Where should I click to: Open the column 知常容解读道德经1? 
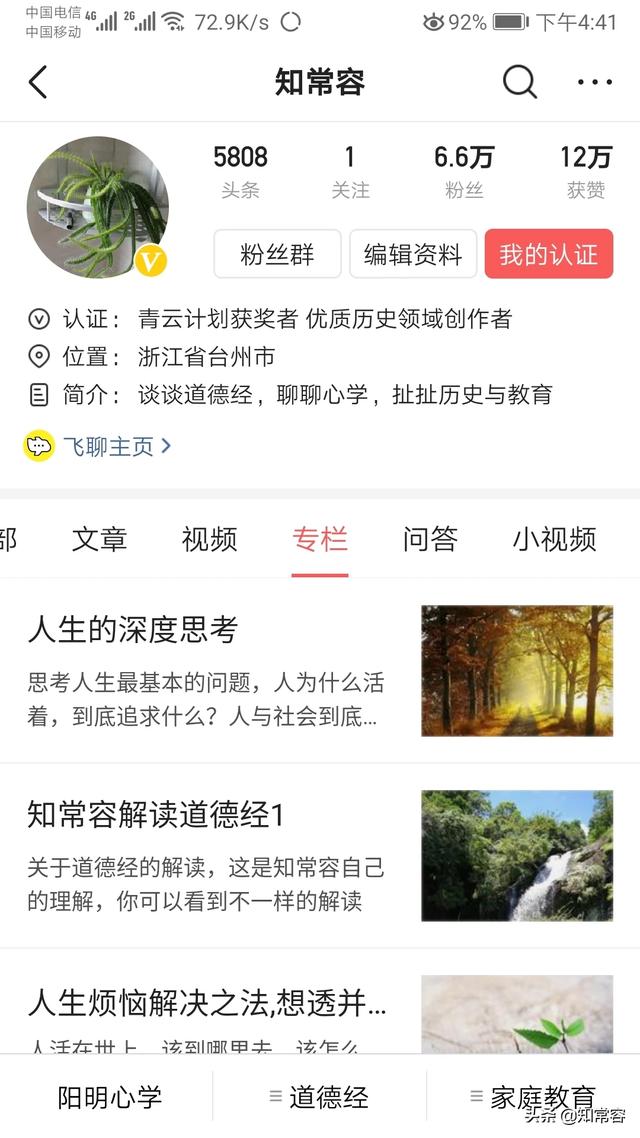click(x=320, y=856)
